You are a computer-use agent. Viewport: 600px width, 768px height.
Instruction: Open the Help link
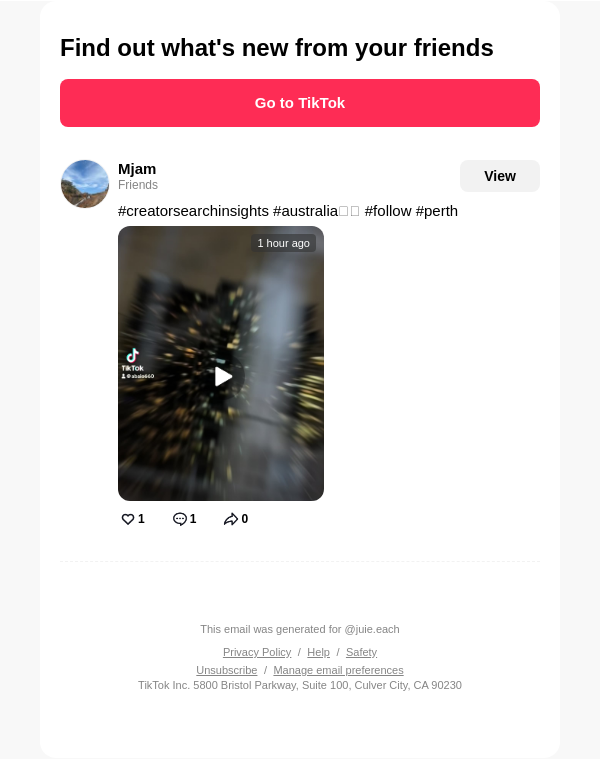(318, 652)
